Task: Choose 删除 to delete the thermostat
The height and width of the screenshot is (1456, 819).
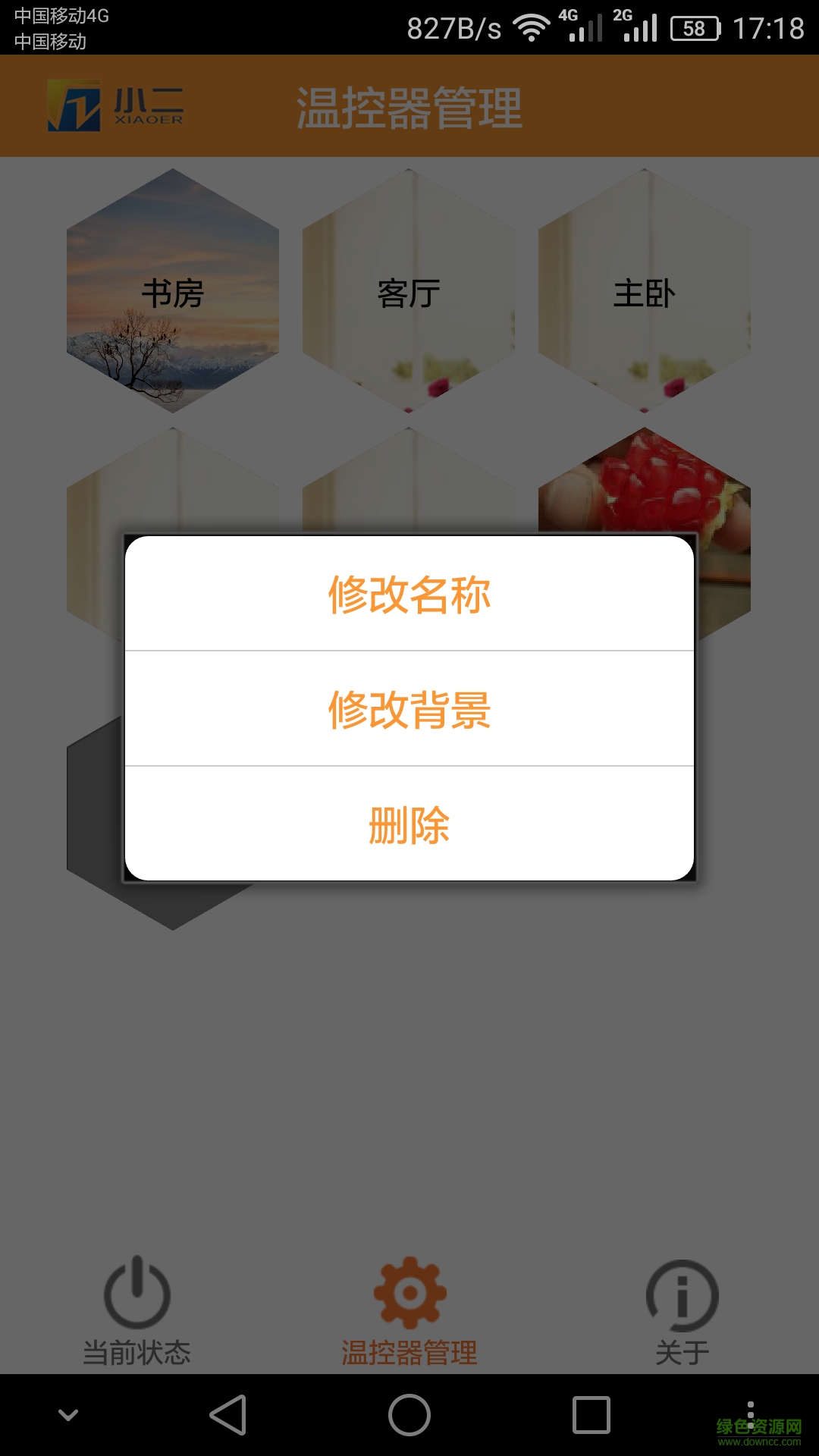Action: (x=409, y=827)
